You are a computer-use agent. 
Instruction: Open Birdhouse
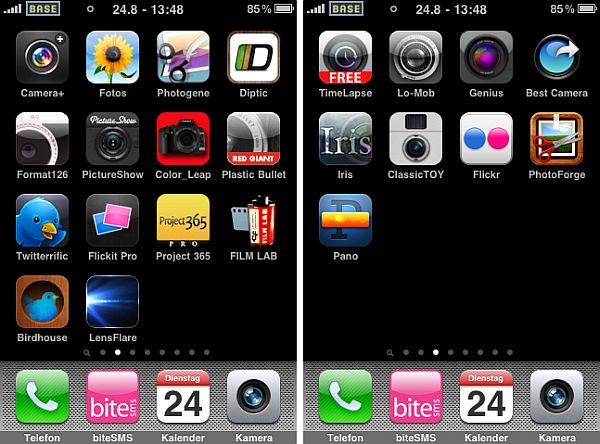click(x=42, y=302)
